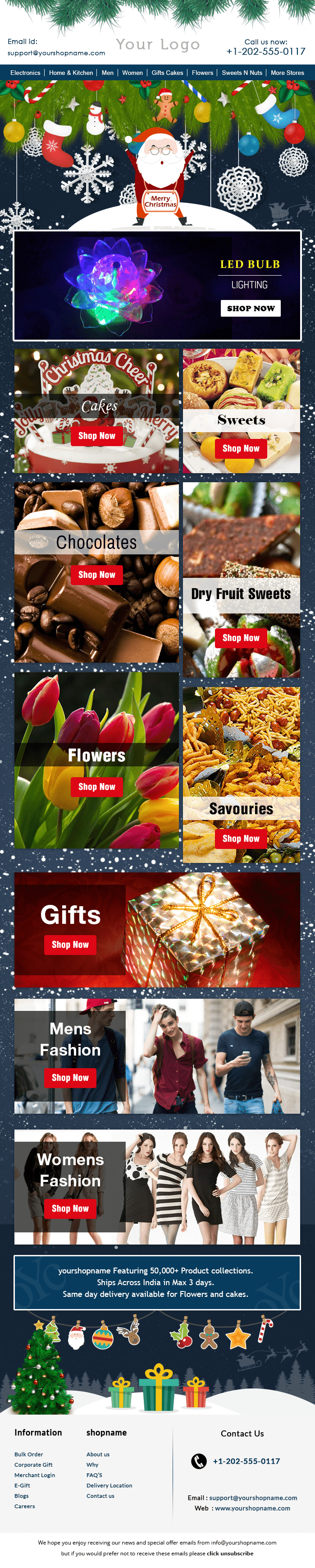The width and height of the screenshot is (315, 1568).
Task: Shop Now on the Flowers tile
Action: coord(97,786)
